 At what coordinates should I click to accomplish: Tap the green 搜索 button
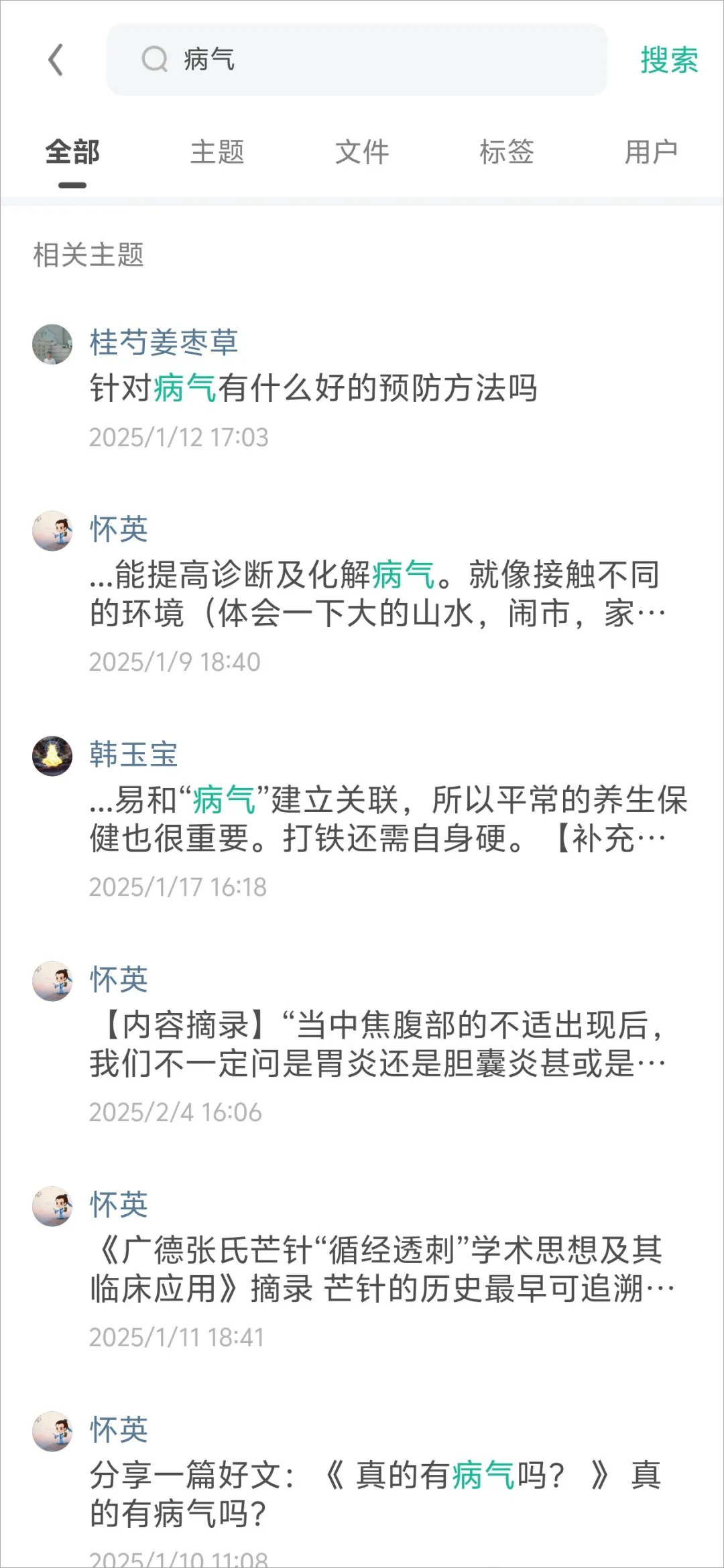[668, 60]
